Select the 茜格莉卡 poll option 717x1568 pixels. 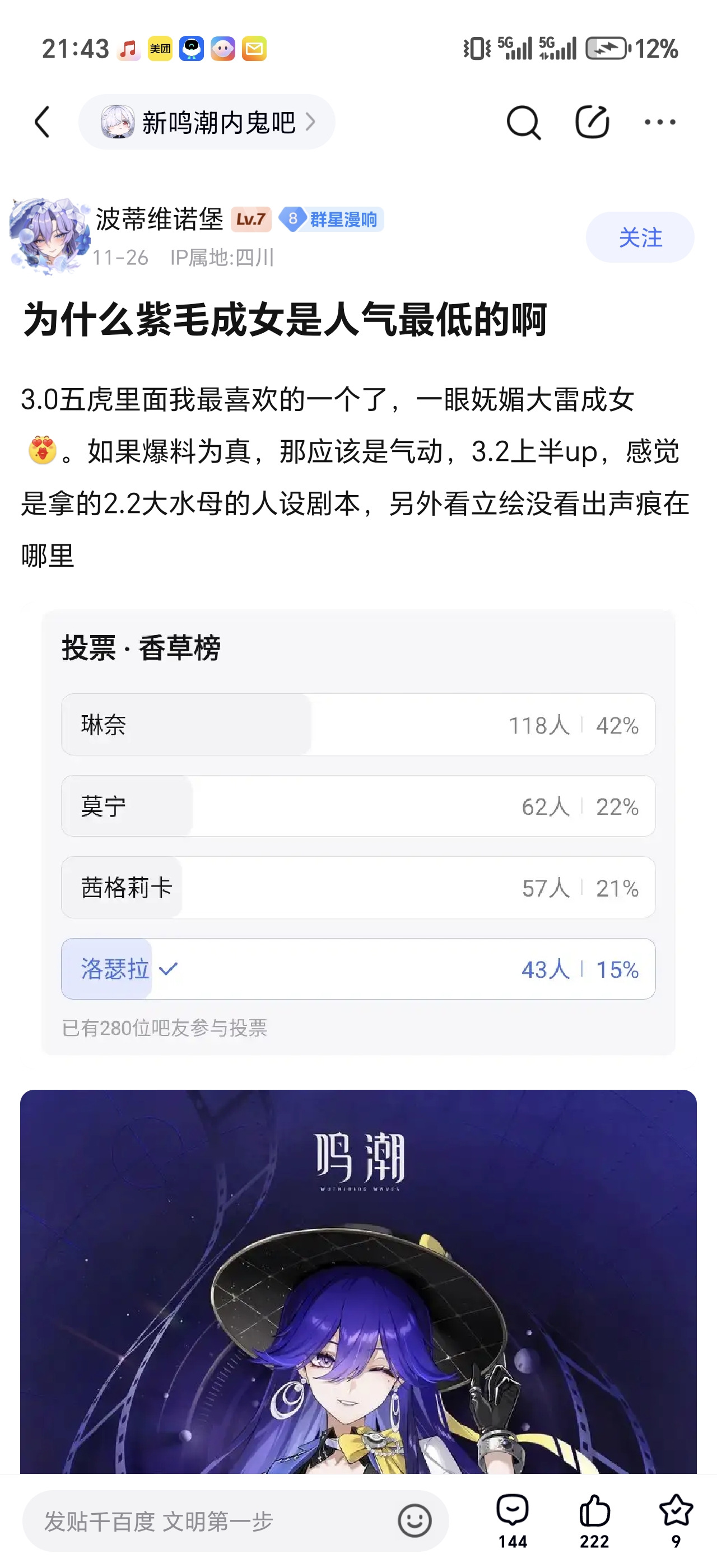(358, 888)
